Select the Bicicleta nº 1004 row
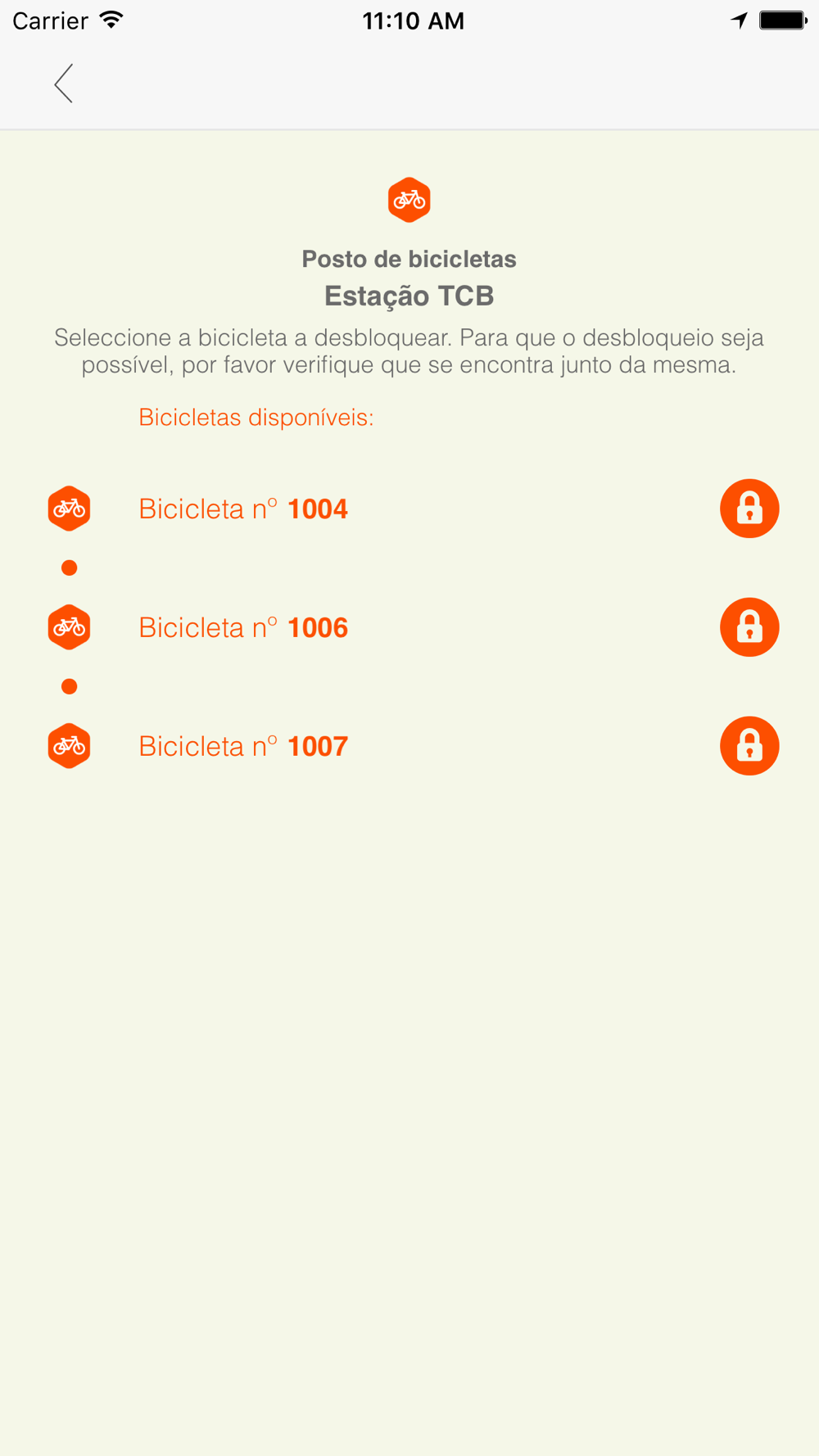Screen dimensions: 819x1456 (409, 509)
